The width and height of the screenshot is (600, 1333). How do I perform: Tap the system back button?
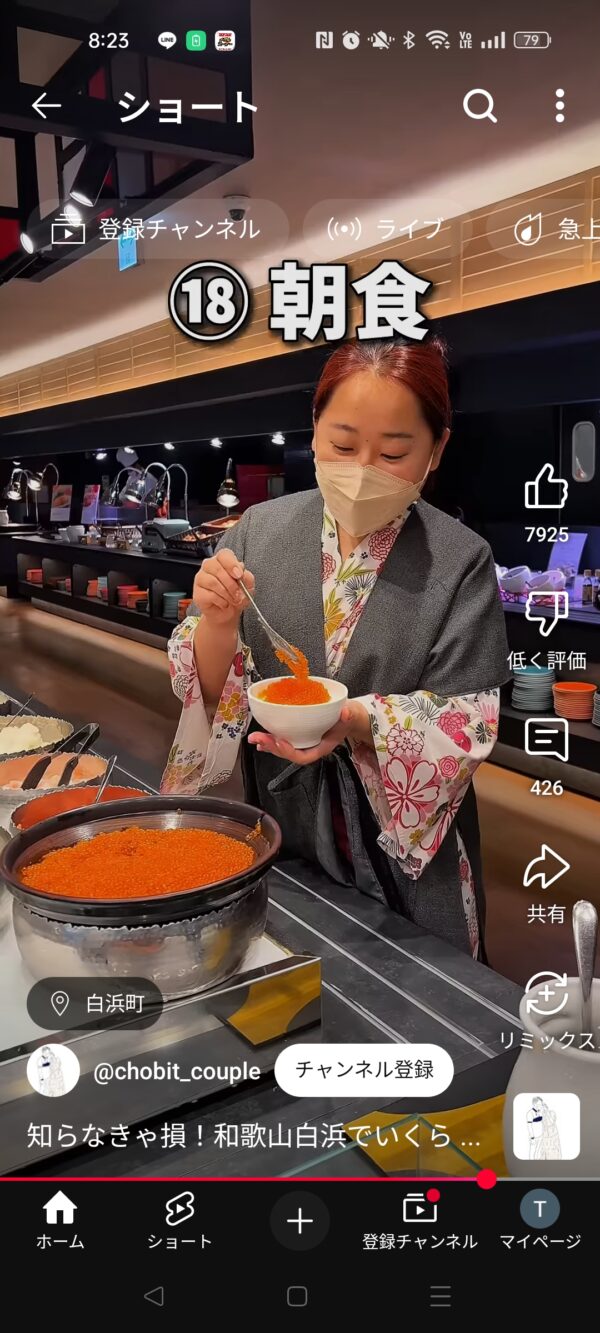[x=153, y=1297]
